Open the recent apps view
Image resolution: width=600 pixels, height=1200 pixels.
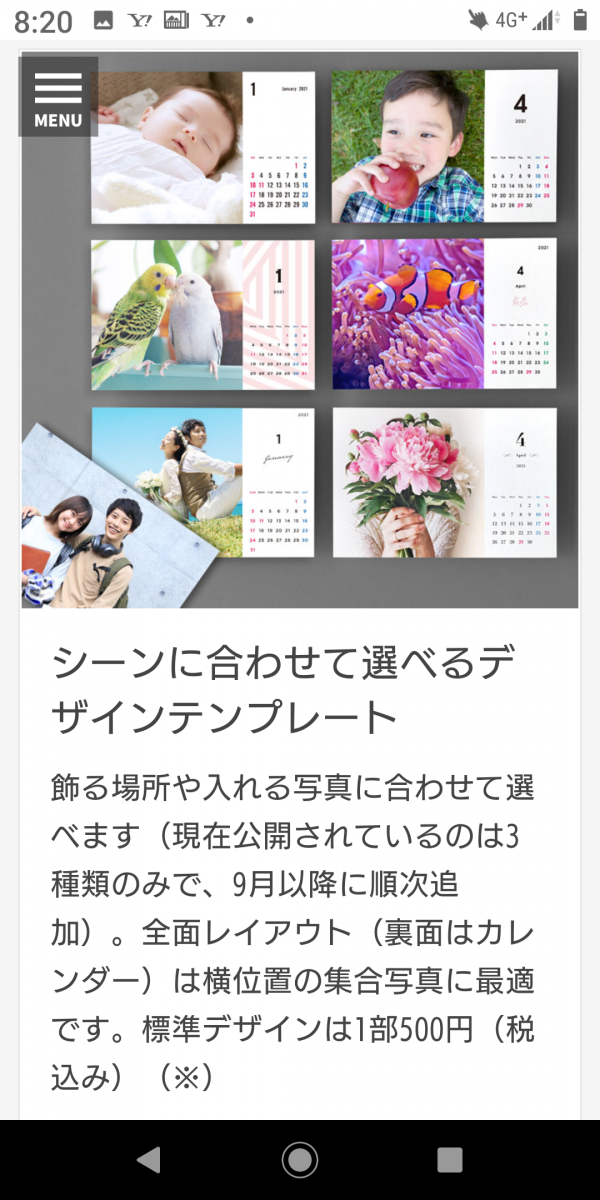(450, 1160)
